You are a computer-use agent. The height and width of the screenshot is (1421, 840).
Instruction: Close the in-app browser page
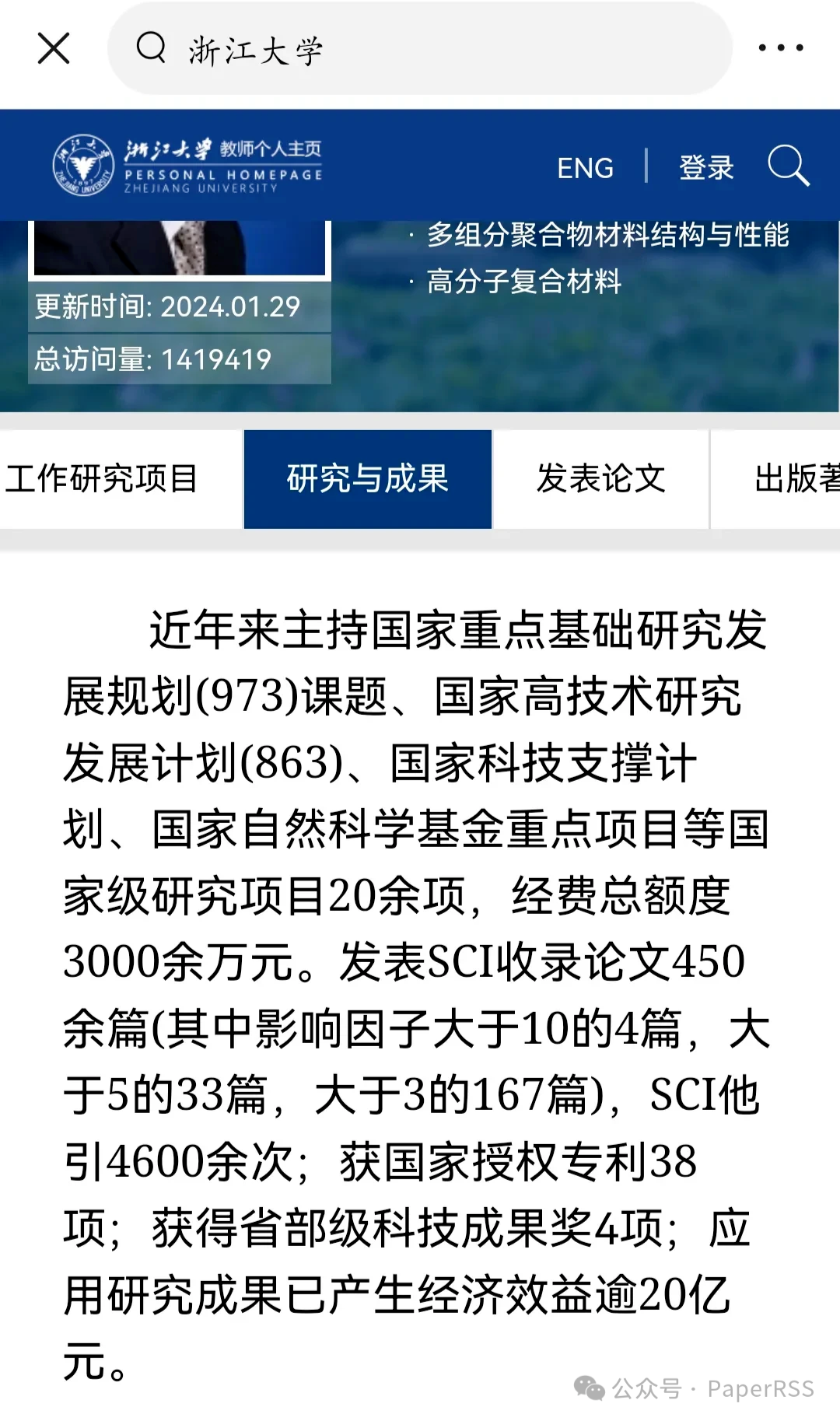pyautogui.click(x=54, y=48)
